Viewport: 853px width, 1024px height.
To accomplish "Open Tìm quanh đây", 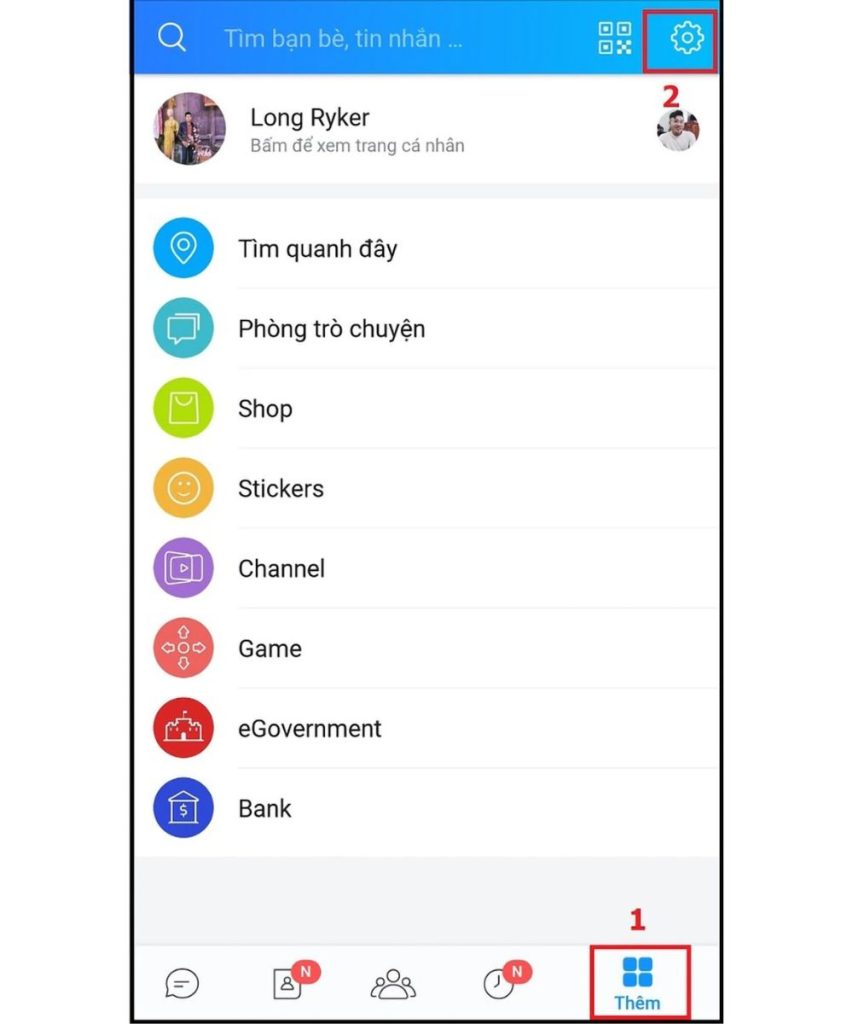I will 317,249.
